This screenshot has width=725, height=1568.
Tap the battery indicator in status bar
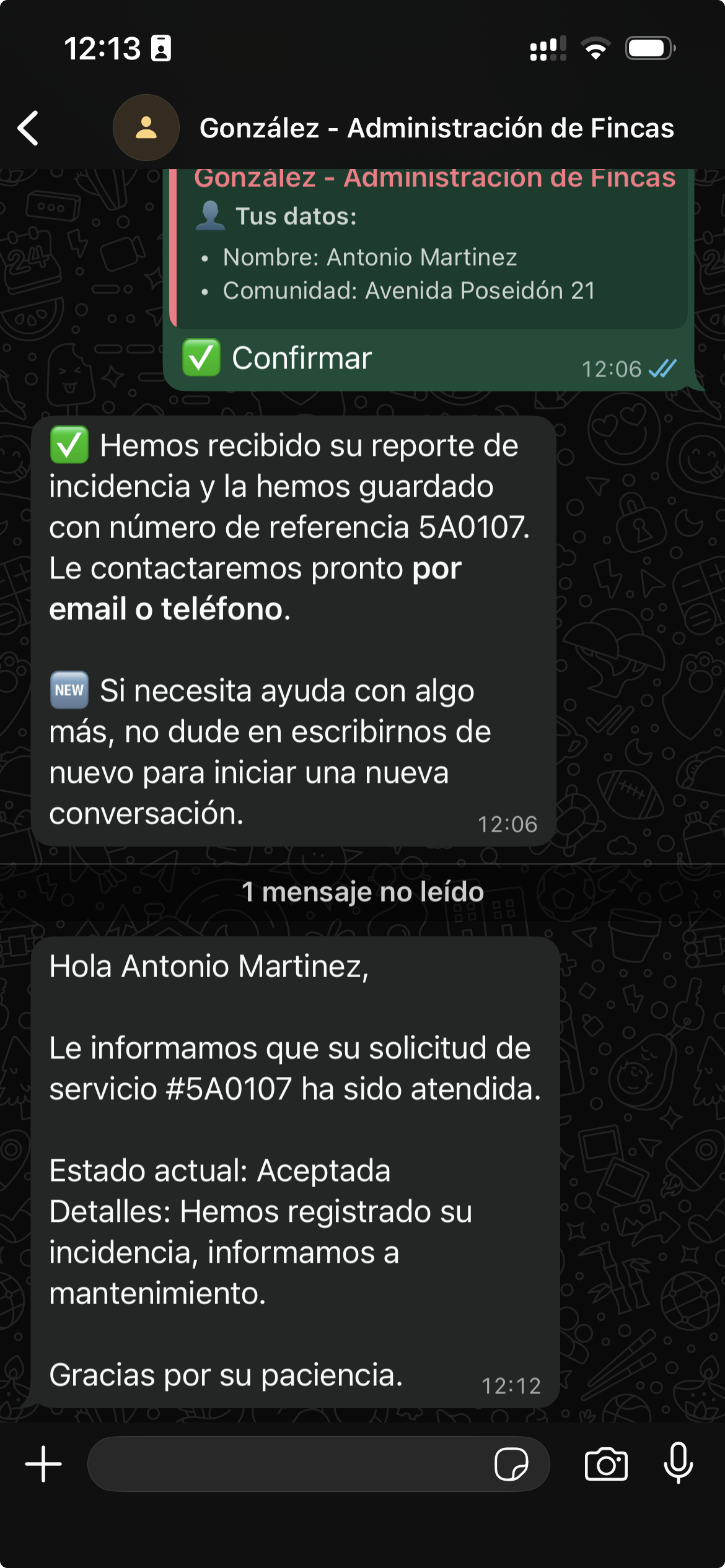(x=647, y=49)
